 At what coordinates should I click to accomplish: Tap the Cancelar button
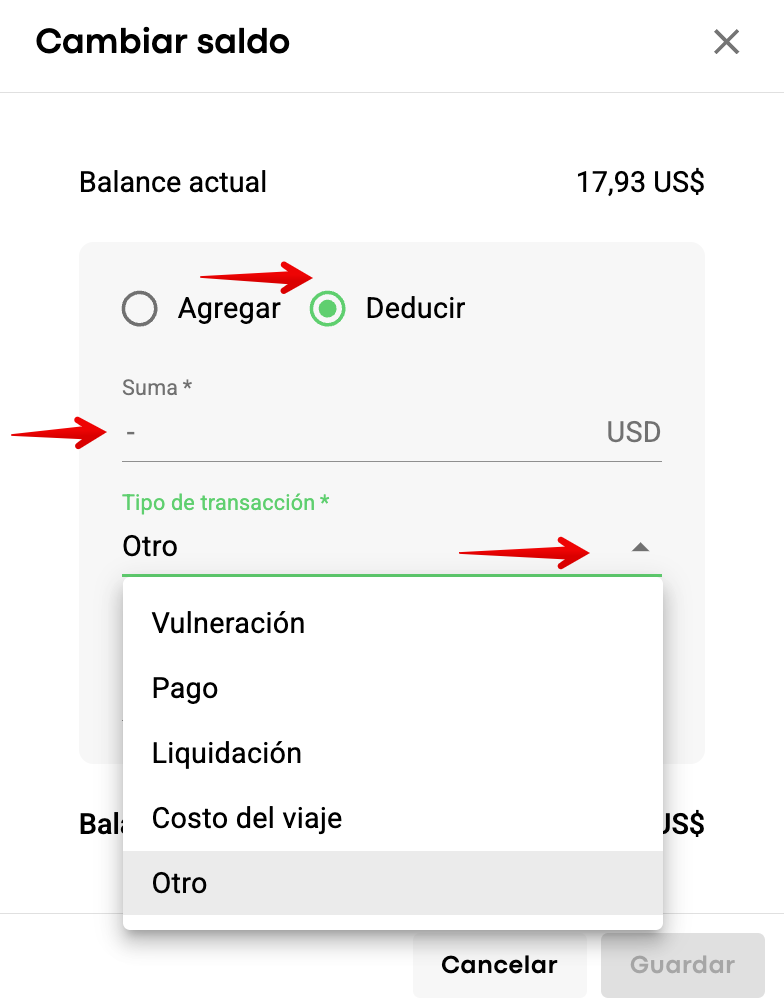[x=499, y=965]
